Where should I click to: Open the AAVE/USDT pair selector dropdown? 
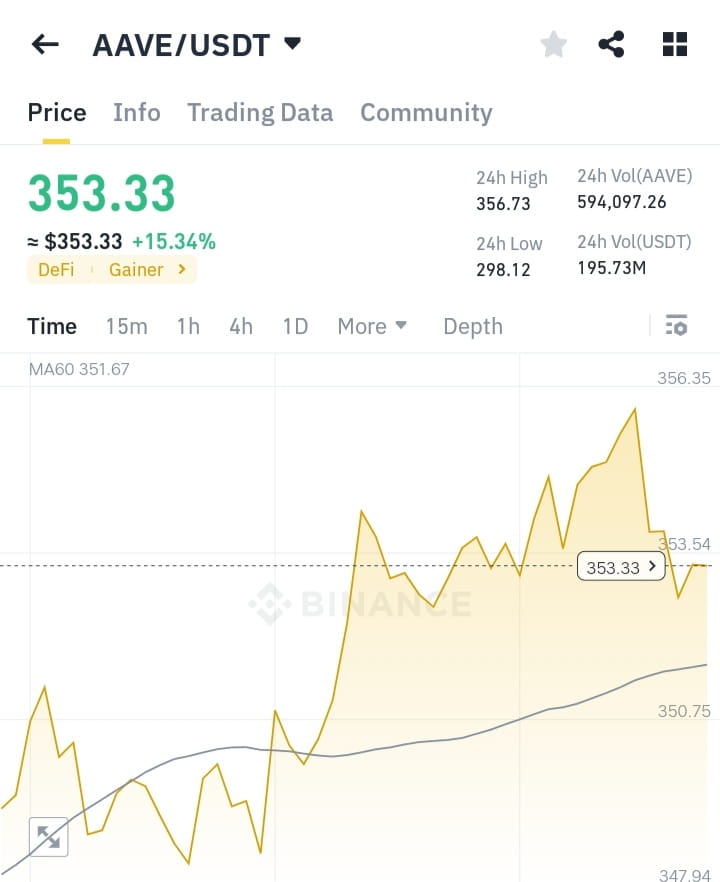(197, 43)
